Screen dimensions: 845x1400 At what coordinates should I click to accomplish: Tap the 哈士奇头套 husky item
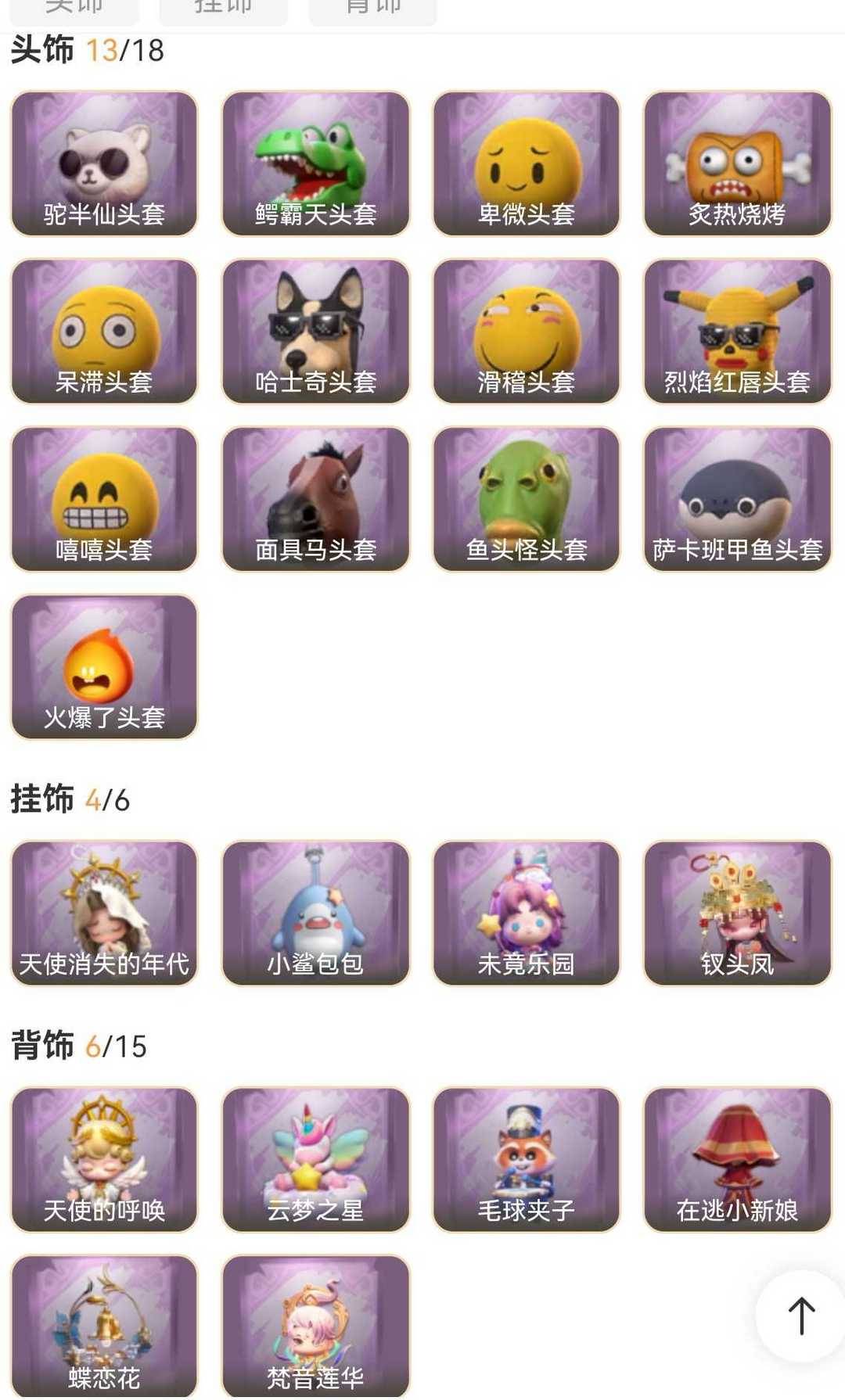point(315,332)
